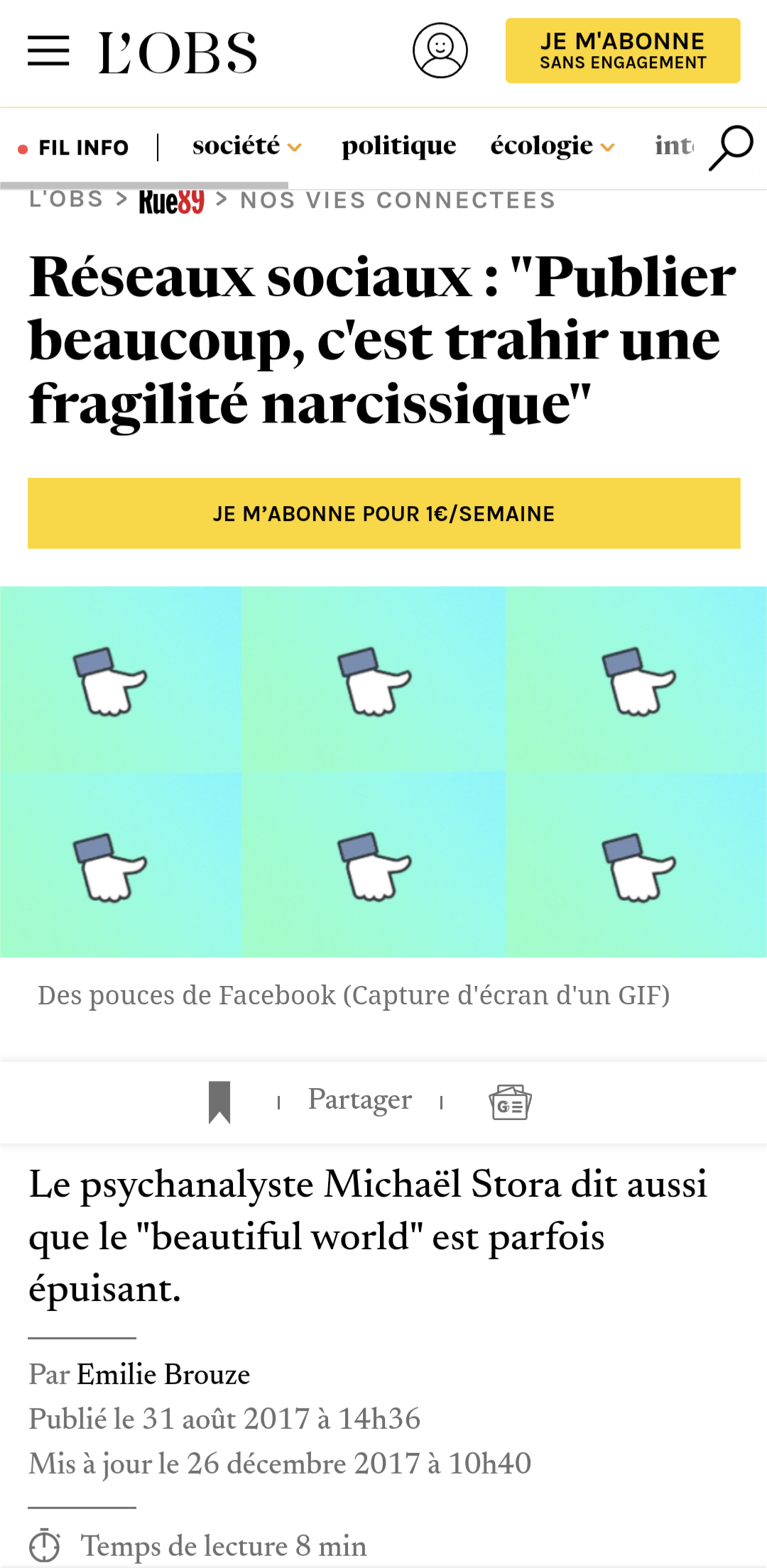Go to Rue89 from the breadcrumb
The image size is (767, 1568).
[x=171, y=202]
